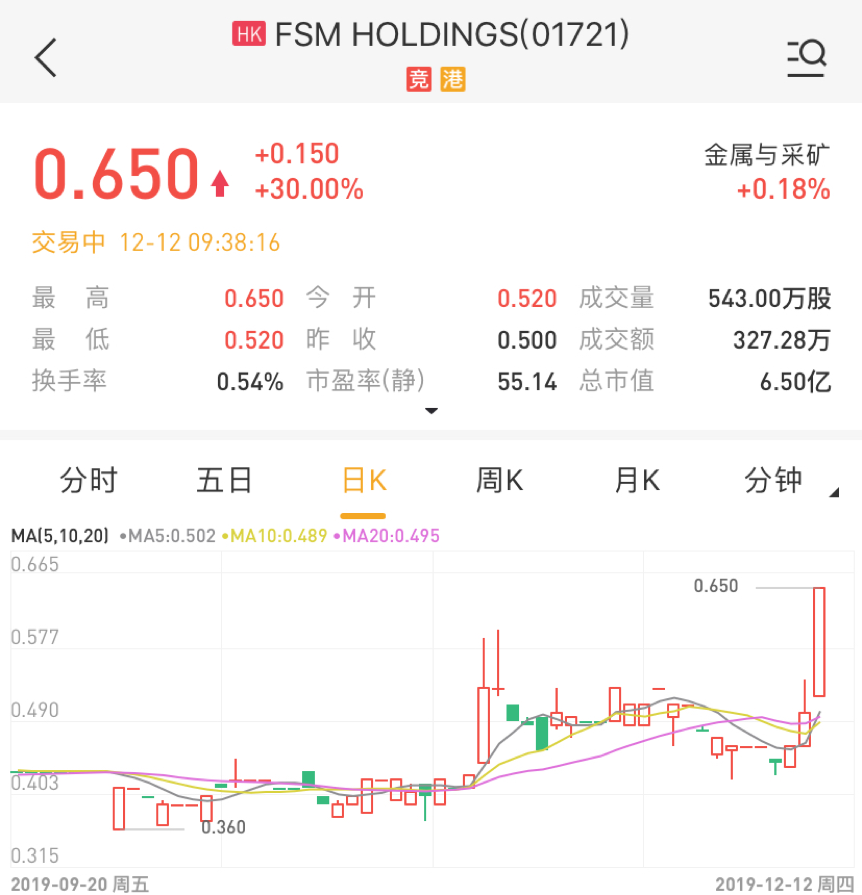Screen dimensions: 862x895
Task: Select the 日K chart tab
Action: click(363, 481)
